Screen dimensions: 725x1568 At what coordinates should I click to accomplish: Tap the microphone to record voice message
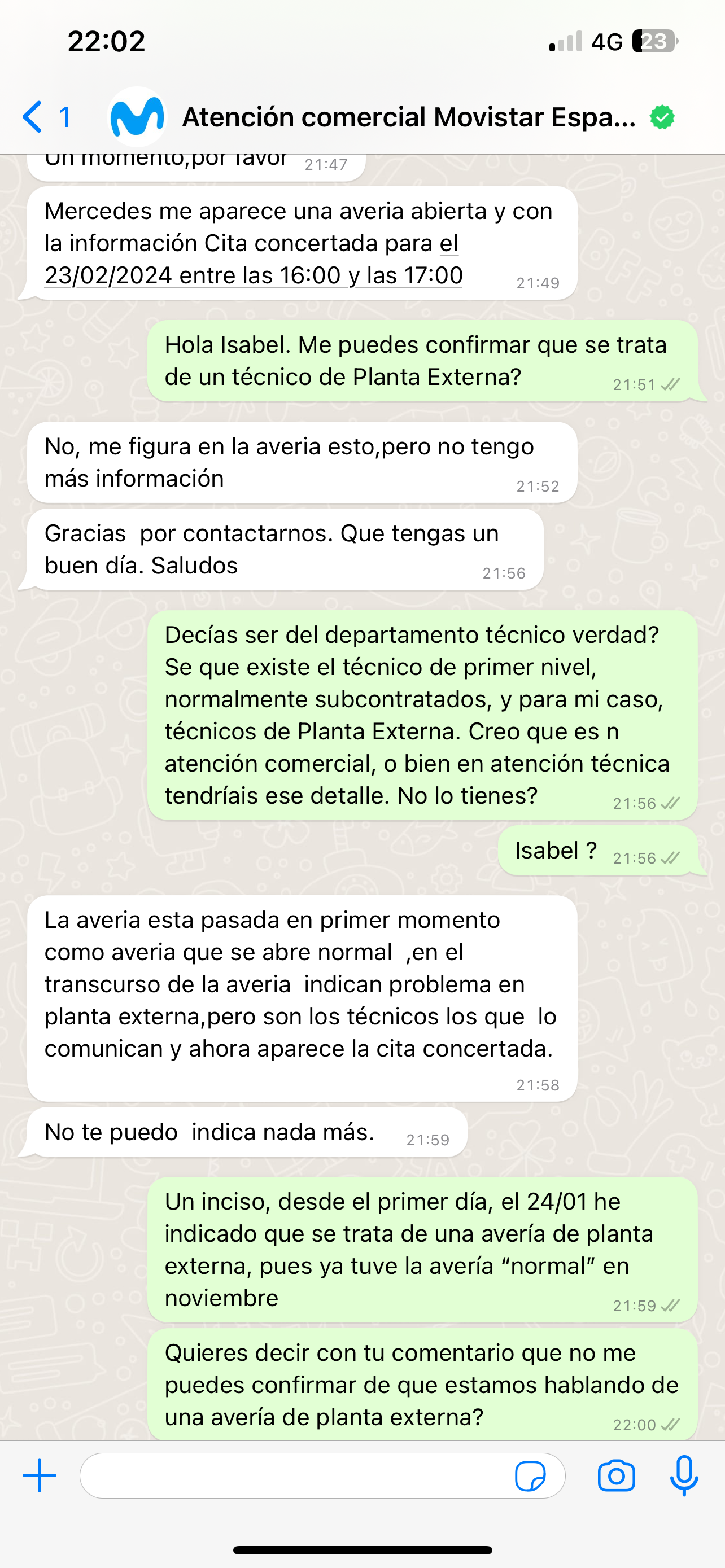tap(684, 1475)
